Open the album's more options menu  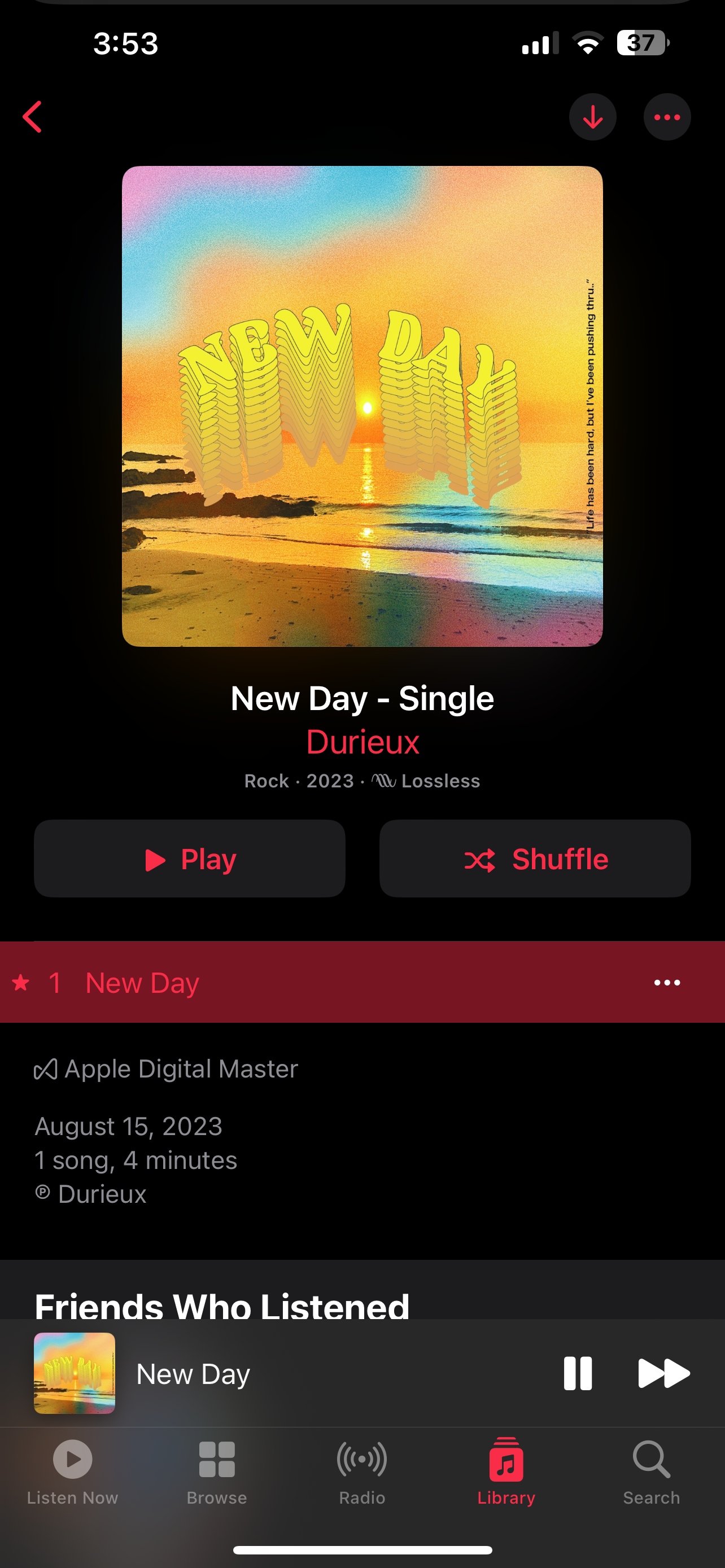[667, 117]
